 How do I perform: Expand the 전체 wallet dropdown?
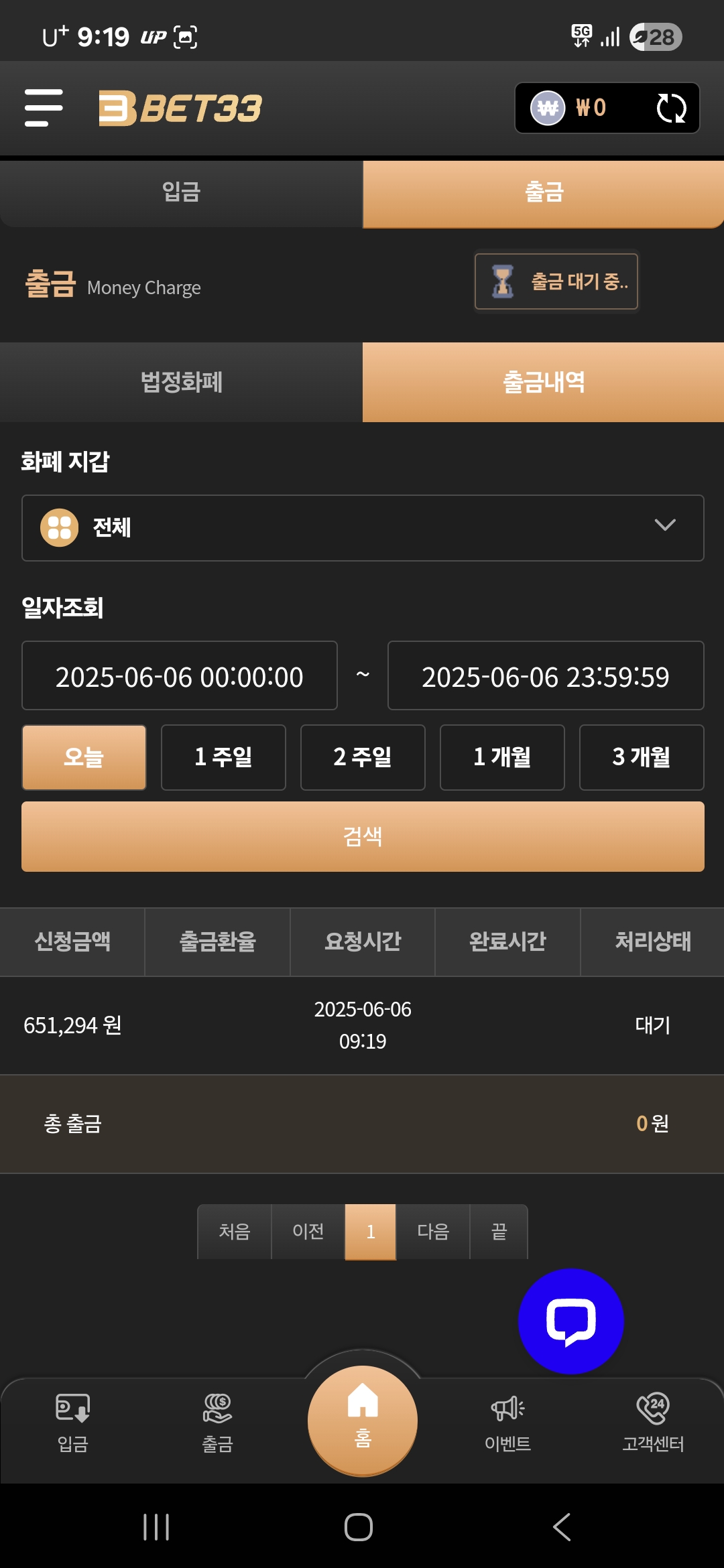tap(363, 527)
